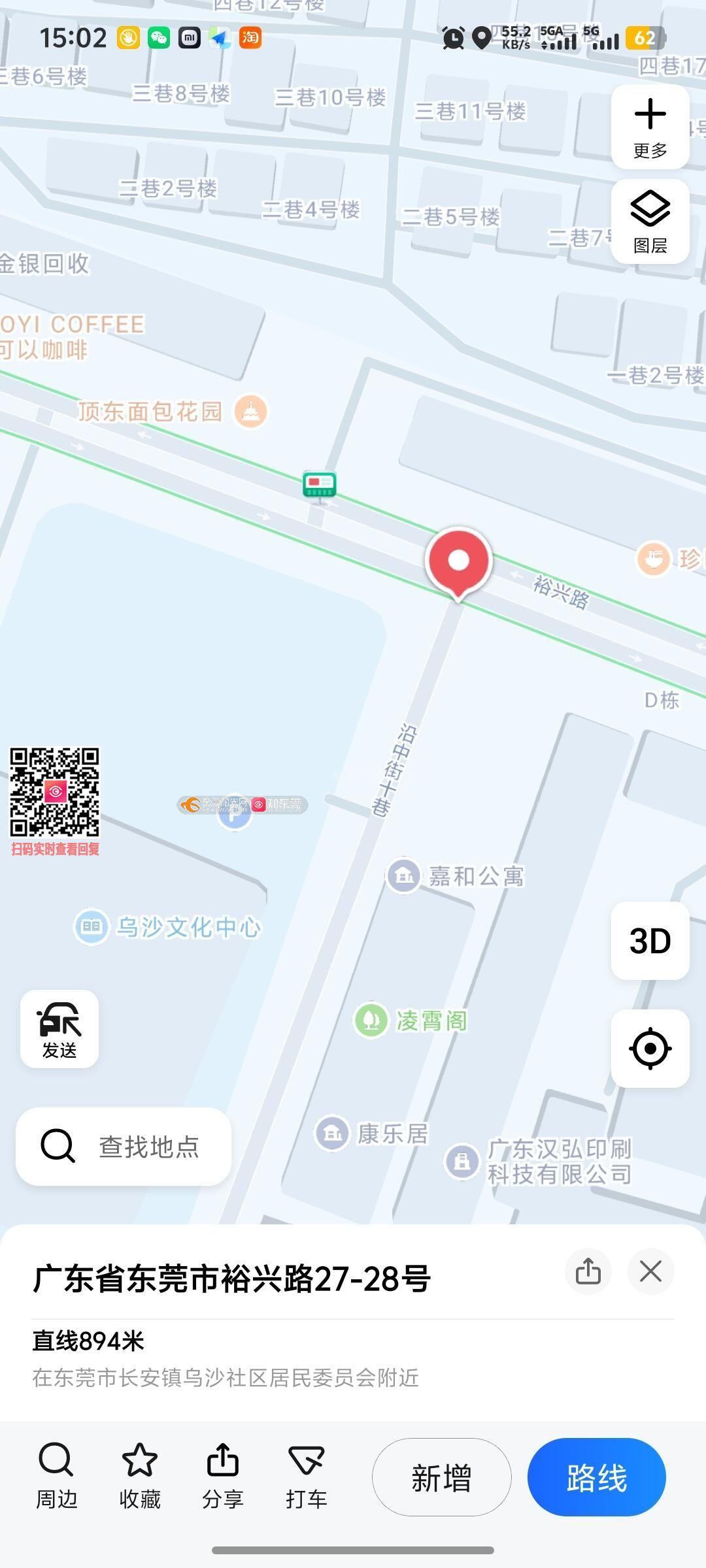Screen dimensions: 706x1568
Task: Select the 顶东面包花园 bakery marker
Action: [251, 412]
